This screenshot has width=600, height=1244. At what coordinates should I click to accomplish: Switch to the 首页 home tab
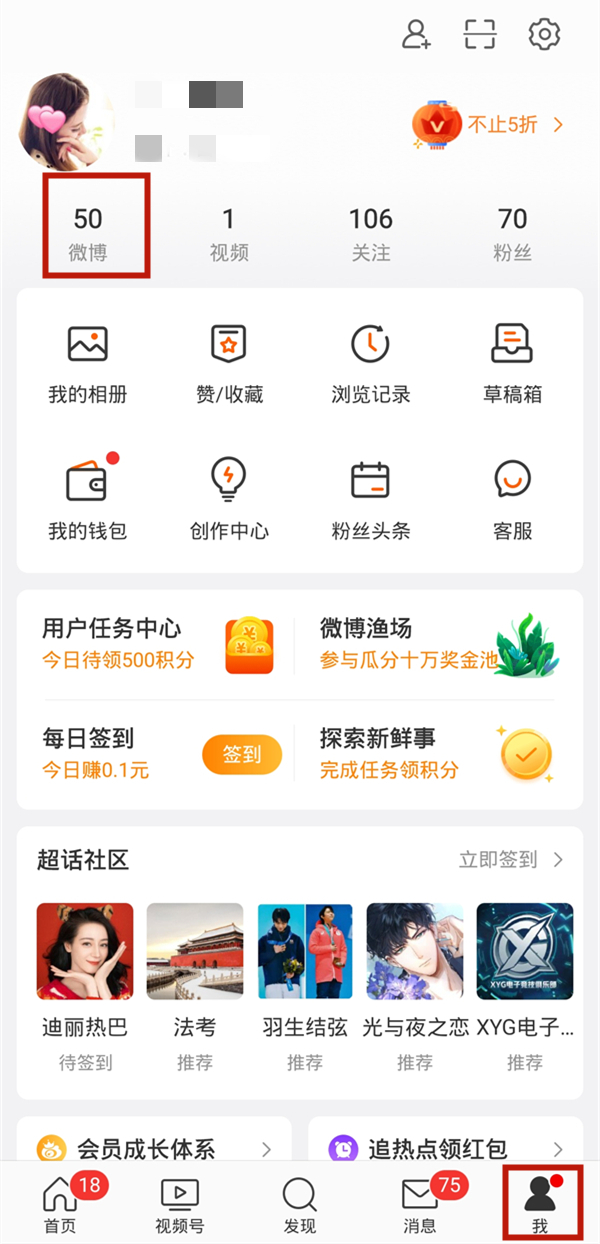pyautogui.click(x=60, y=1205)
